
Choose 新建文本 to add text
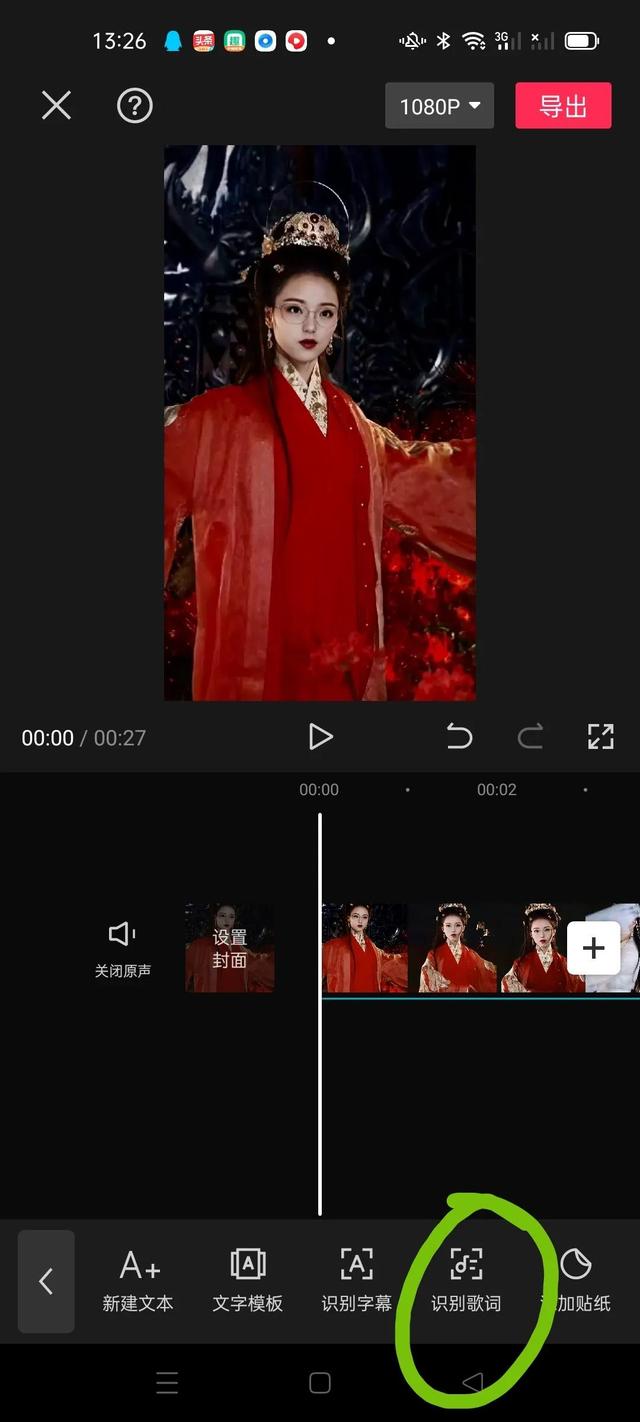point(138,1280)
